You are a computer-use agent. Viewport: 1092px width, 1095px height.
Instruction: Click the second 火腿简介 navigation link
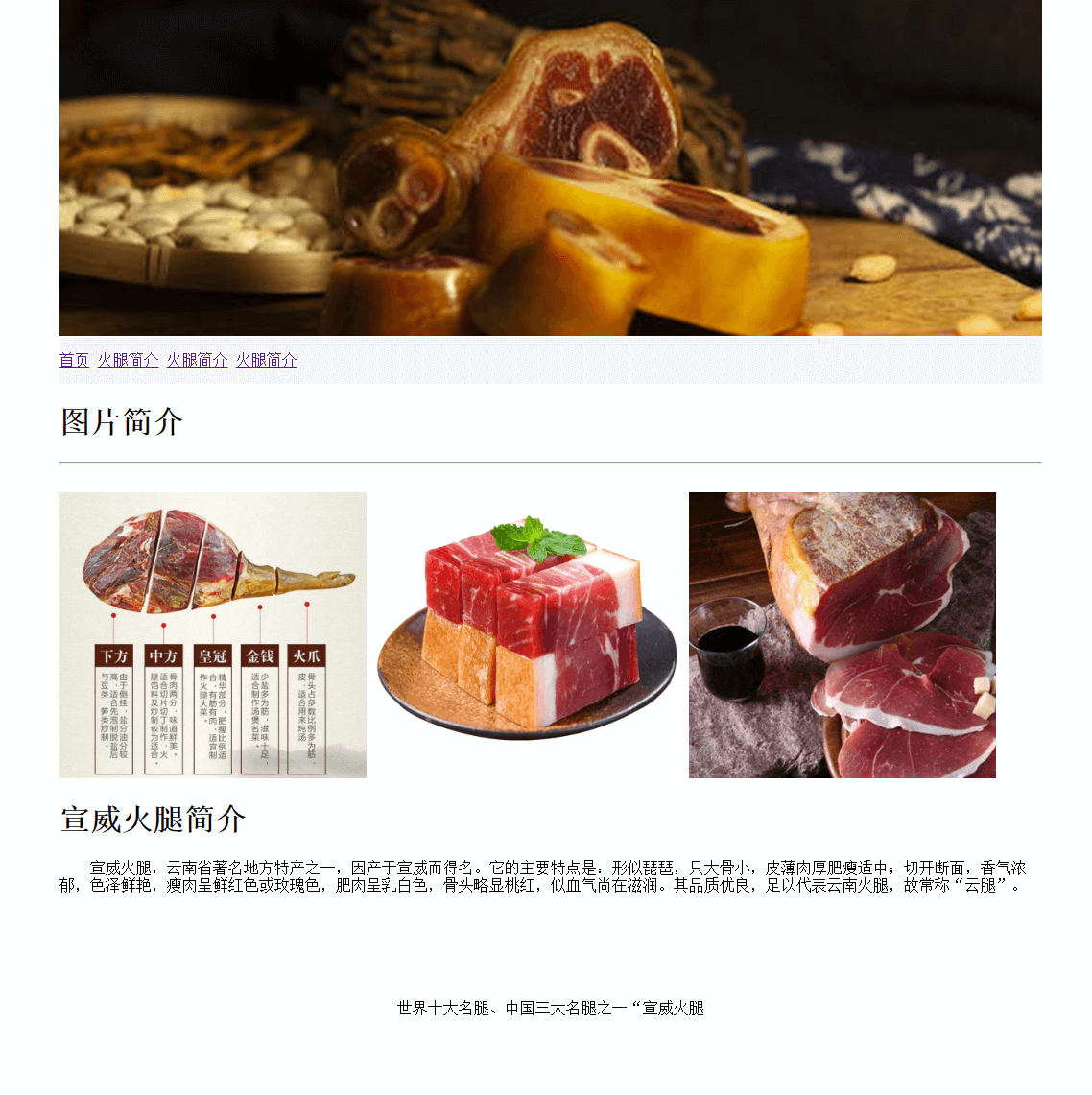tap(197, 361)
